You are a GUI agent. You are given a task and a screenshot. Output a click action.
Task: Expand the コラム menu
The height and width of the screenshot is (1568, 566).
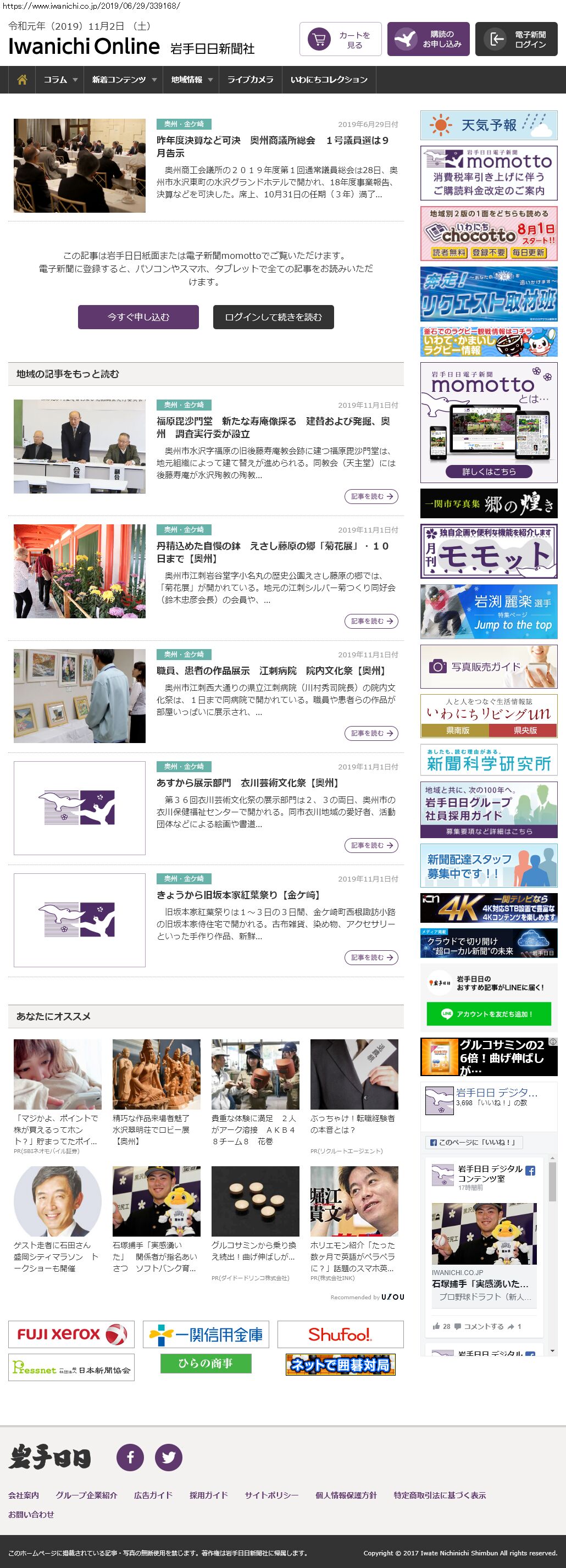pos(60,80)
